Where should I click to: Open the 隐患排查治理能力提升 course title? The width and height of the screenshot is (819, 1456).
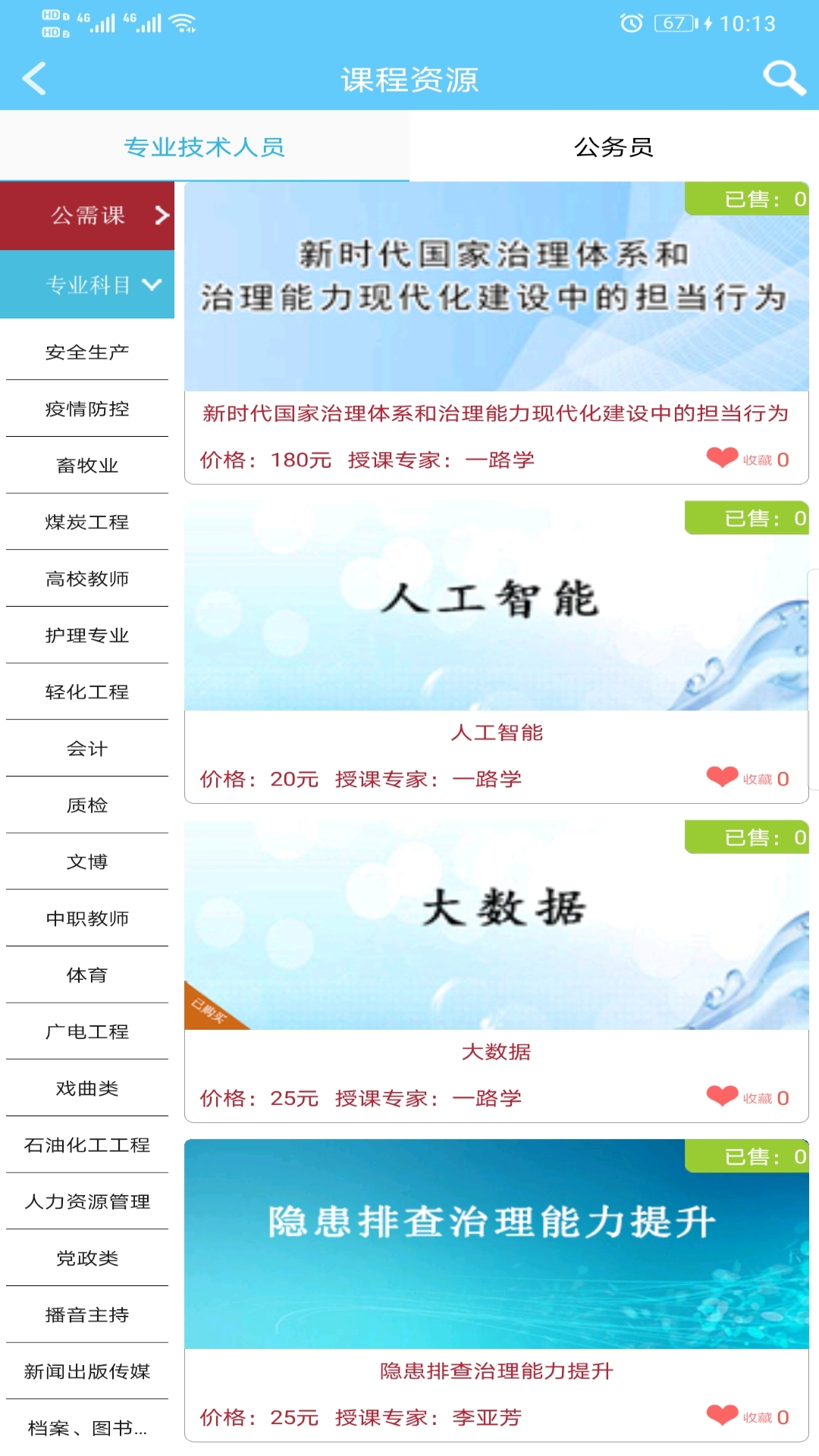pos(496,1371)
